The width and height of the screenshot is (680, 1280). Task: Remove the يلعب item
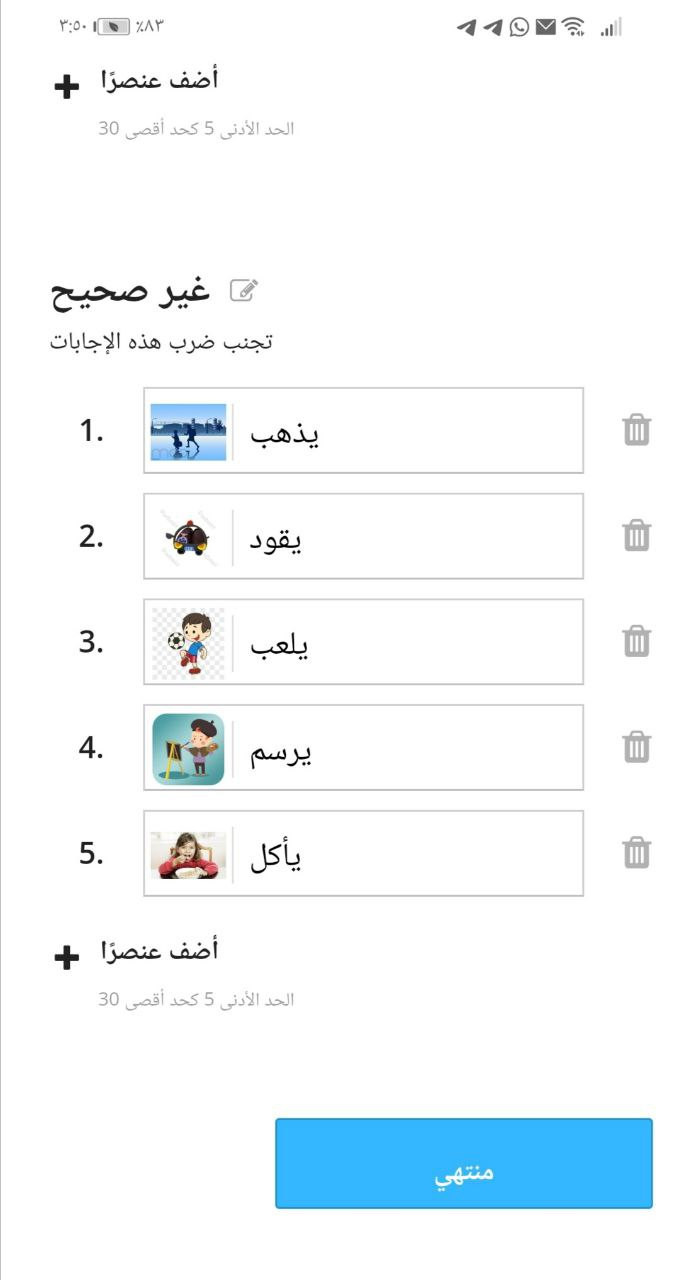coord(636,641)
